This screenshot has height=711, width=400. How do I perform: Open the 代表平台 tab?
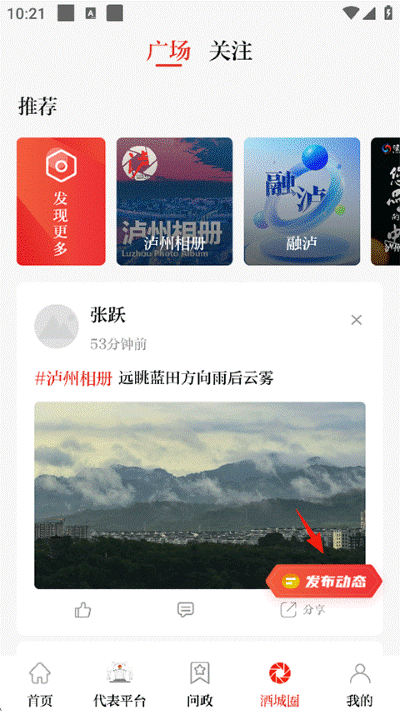[x=120, y=684]
